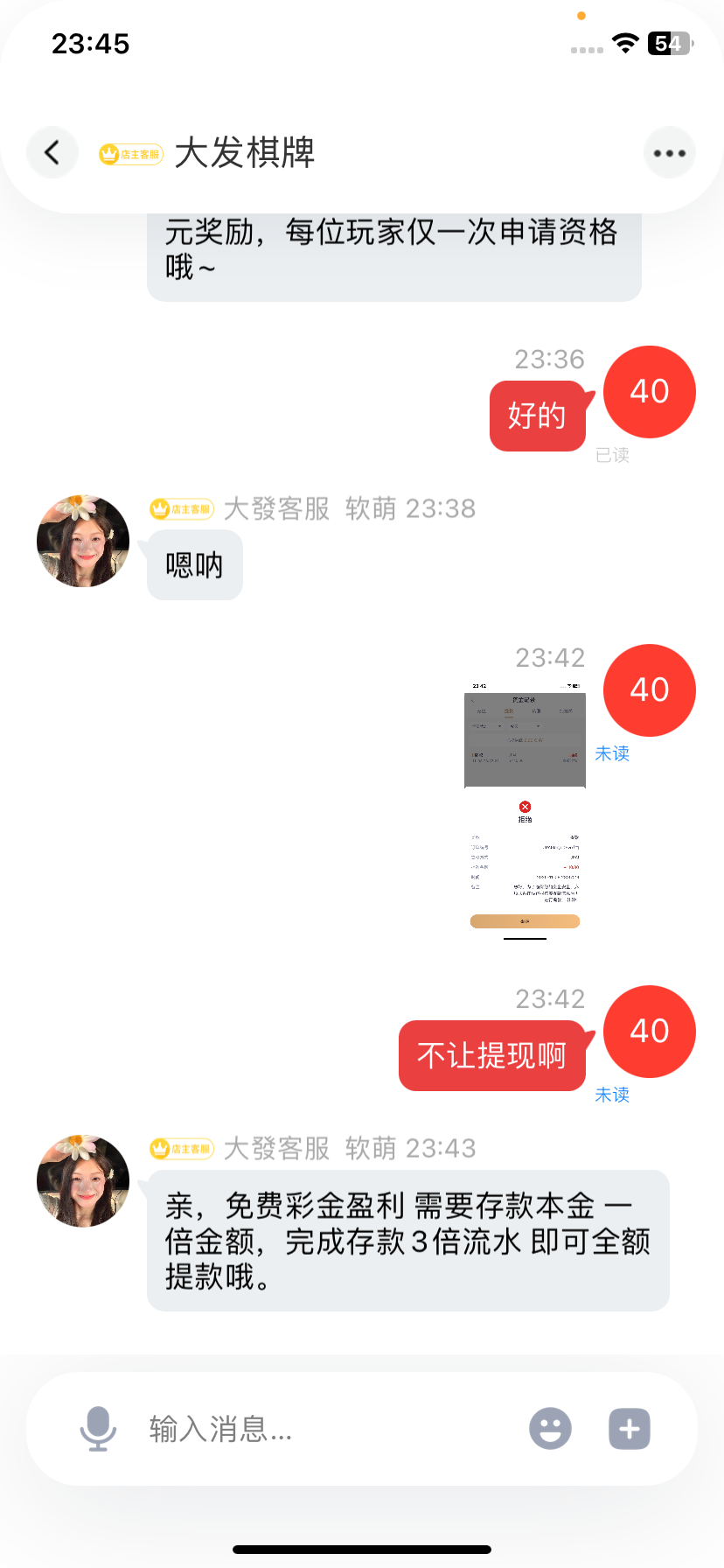View 软萌 customer service avatar at 23:38
The width and height of the screenshot is (724, 1568).
point(83,541)
